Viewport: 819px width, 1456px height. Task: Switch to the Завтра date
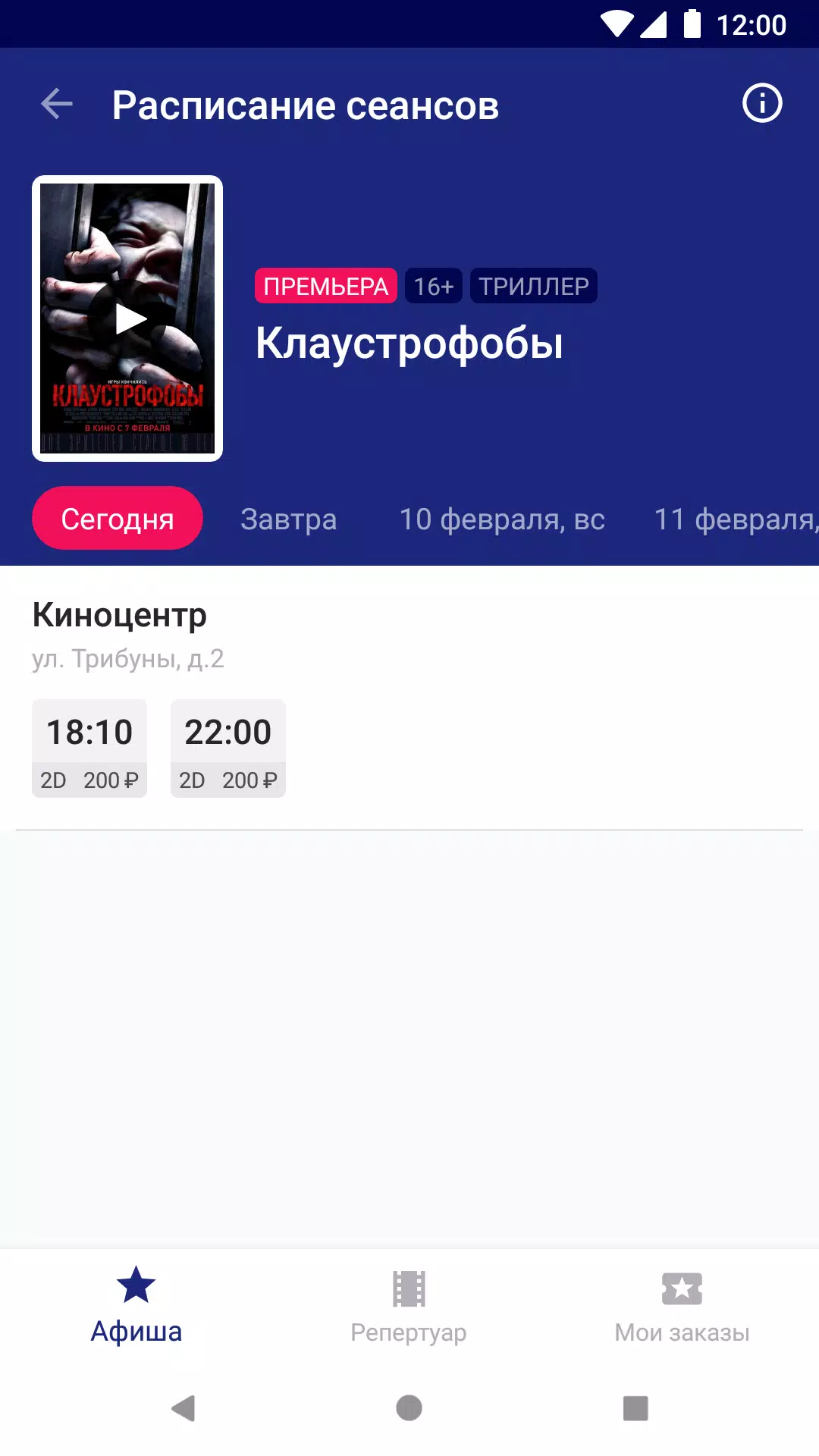coord(288,519)
